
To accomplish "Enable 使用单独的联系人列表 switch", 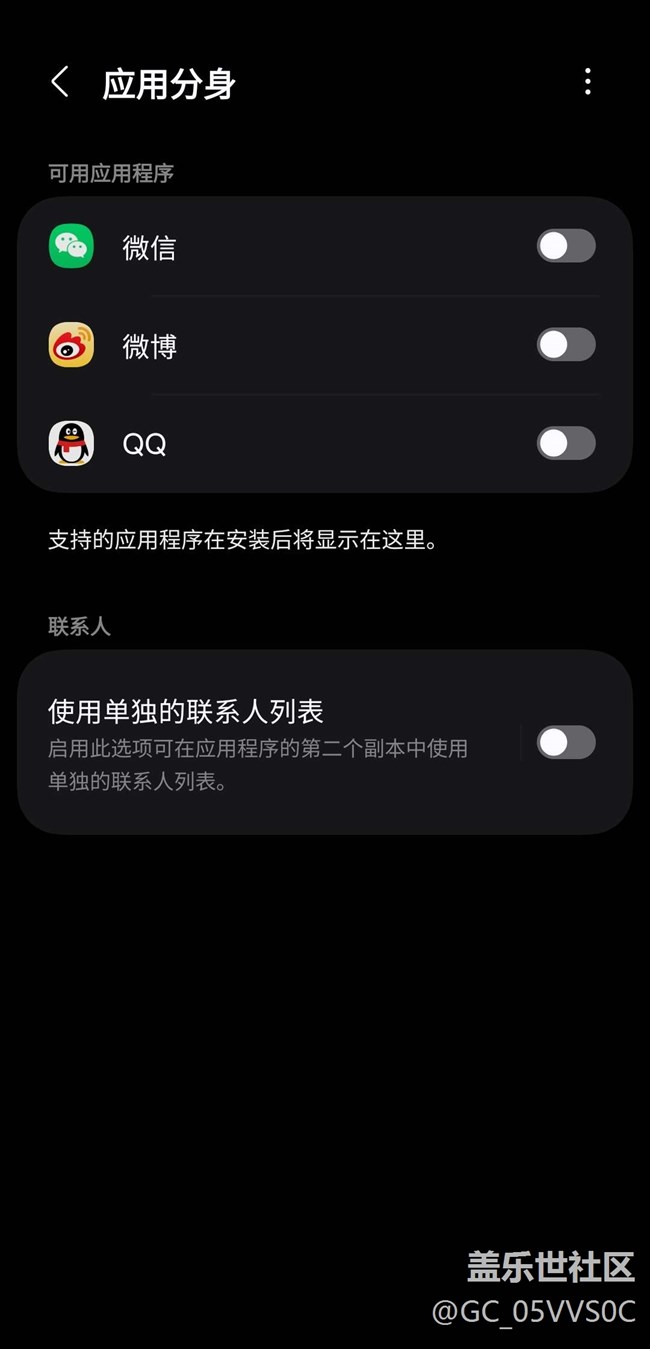I will [x=566, y=742].
